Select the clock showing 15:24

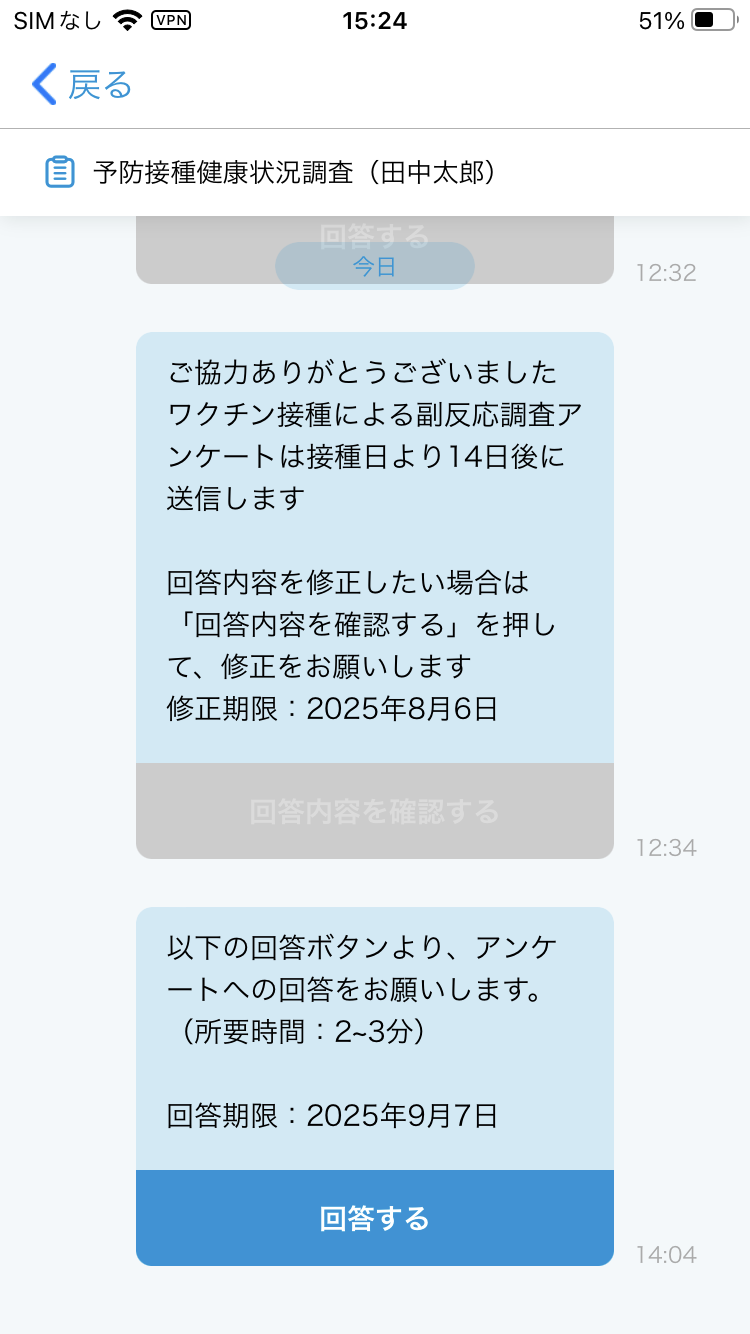click(x=375, y=20)
